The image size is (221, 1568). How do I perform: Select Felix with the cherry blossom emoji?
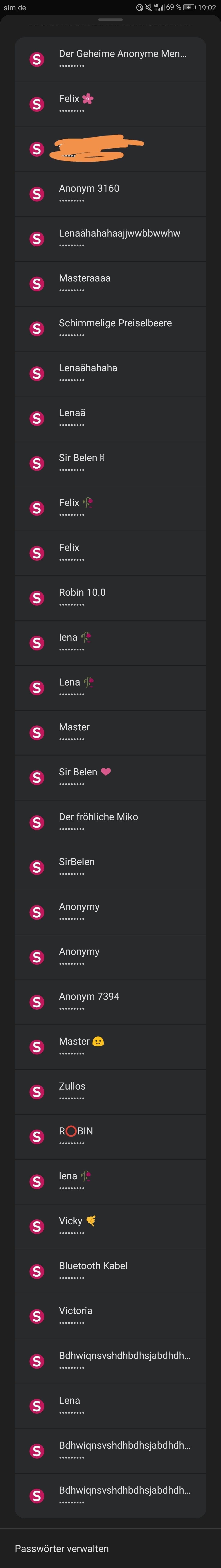click(x=110, y=104)
